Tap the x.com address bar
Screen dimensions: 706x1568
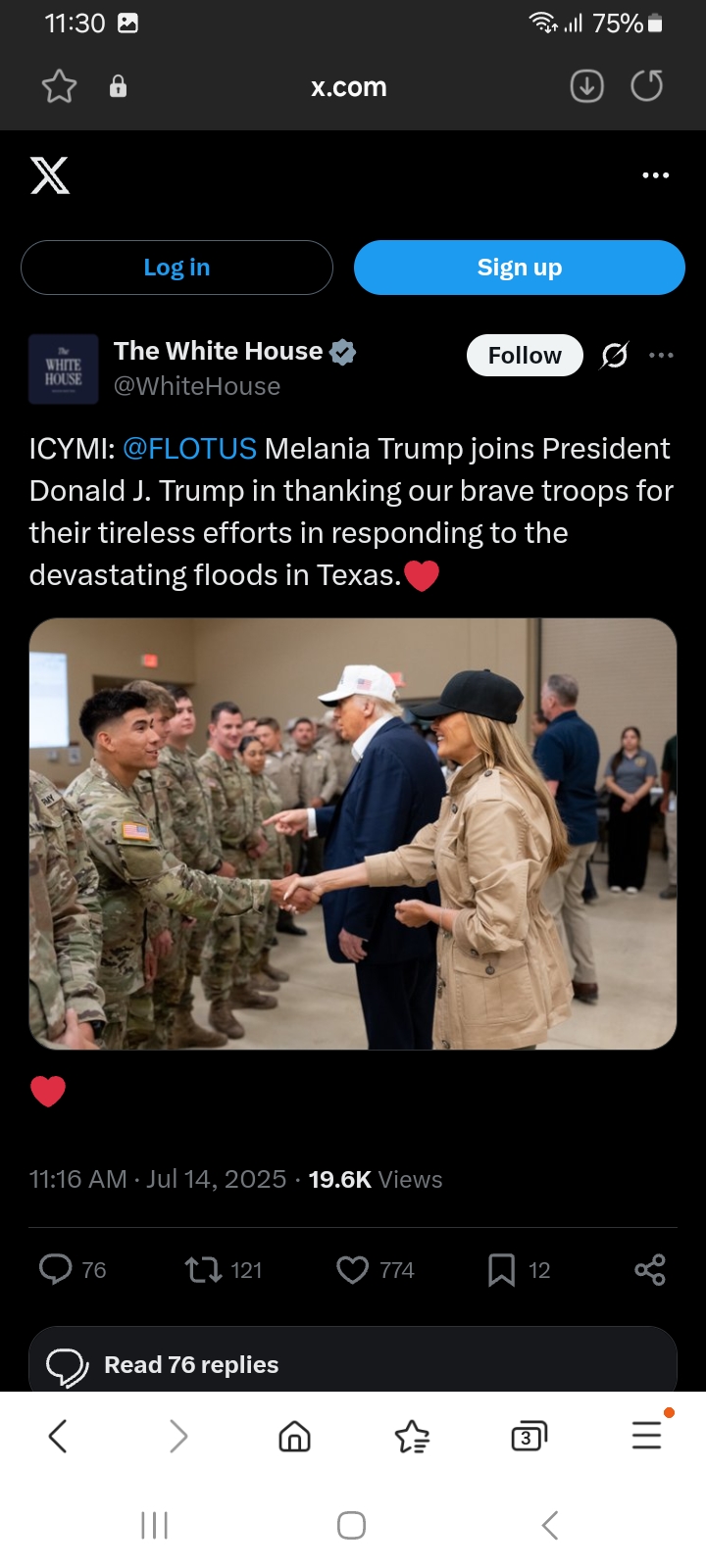point(348,87)
